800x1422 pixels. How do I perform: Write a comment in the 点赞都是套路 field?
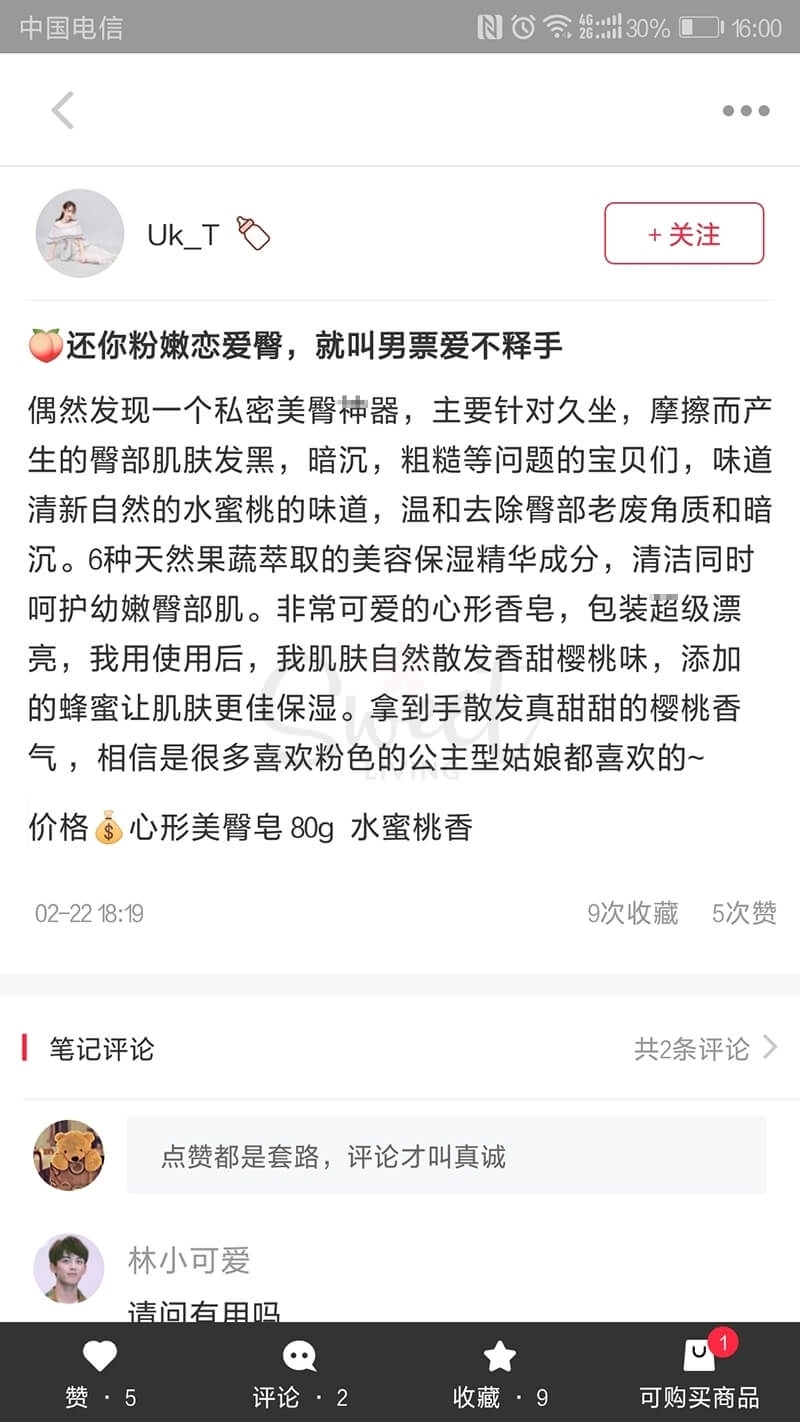(446, 1156)
